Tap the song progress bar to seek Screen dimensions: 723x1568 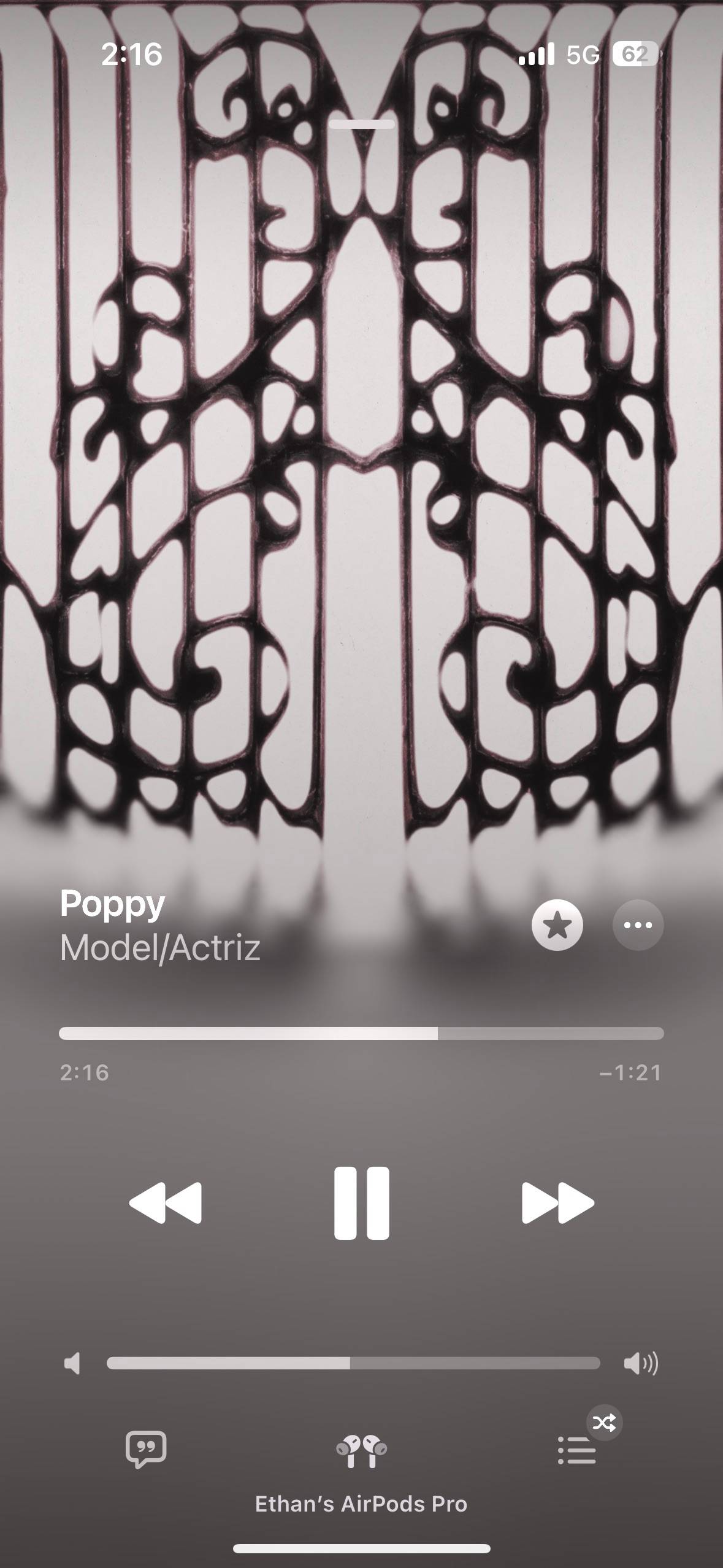[x=361, y=1034]
